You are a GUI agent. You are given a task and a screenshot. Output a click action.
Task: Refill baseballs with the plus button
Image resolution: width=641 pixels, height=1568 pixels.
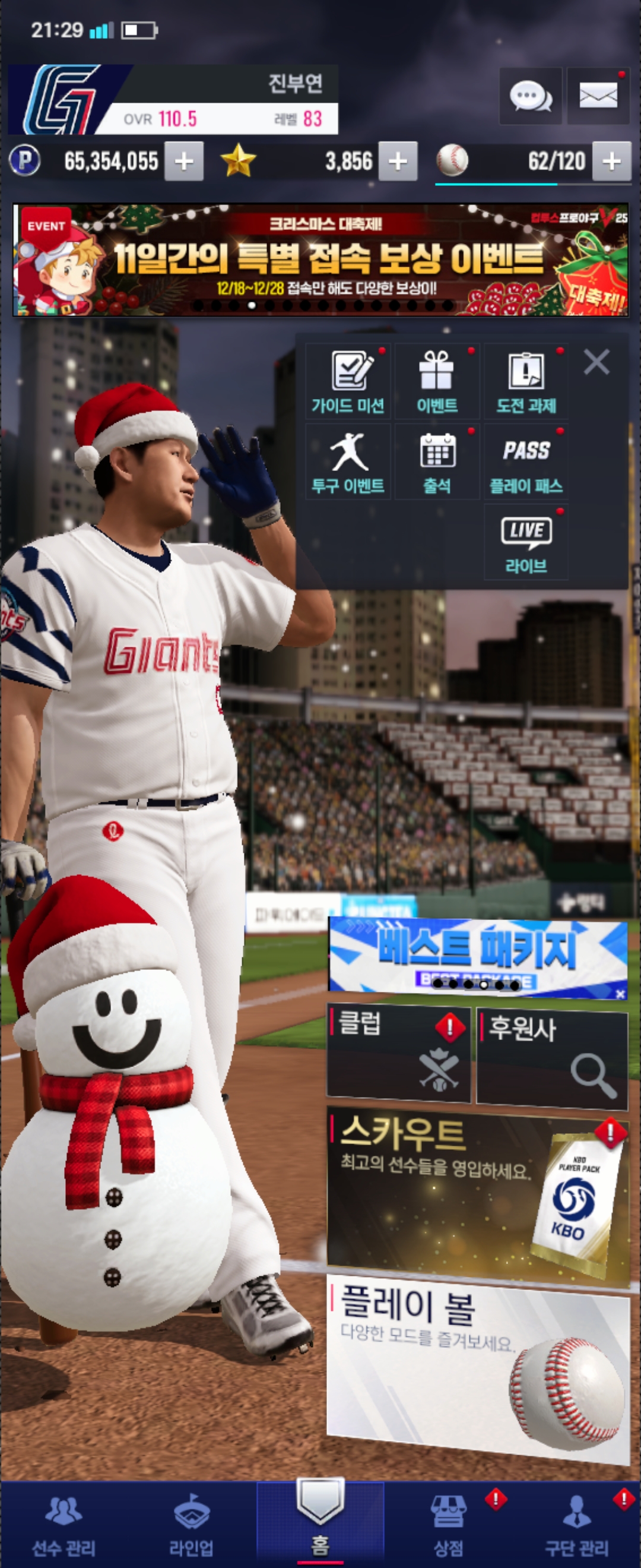[x=611, y=162]
